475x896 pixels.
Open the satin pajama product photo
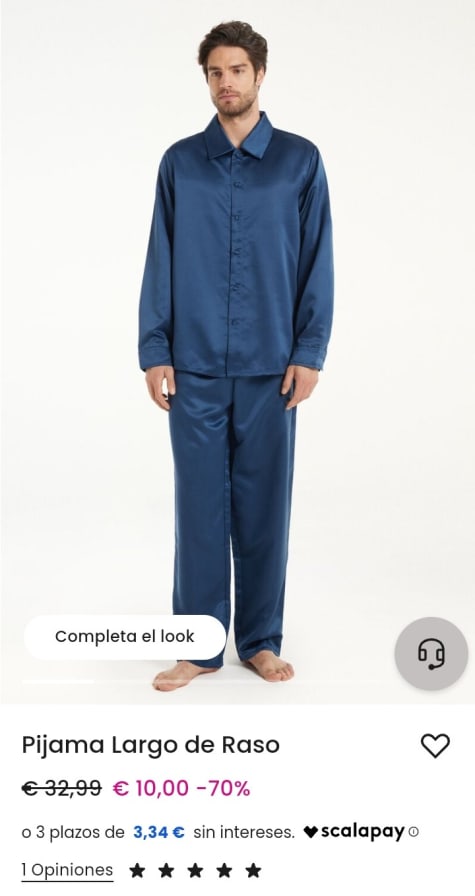pyautogui.click(x=237, y=352)
